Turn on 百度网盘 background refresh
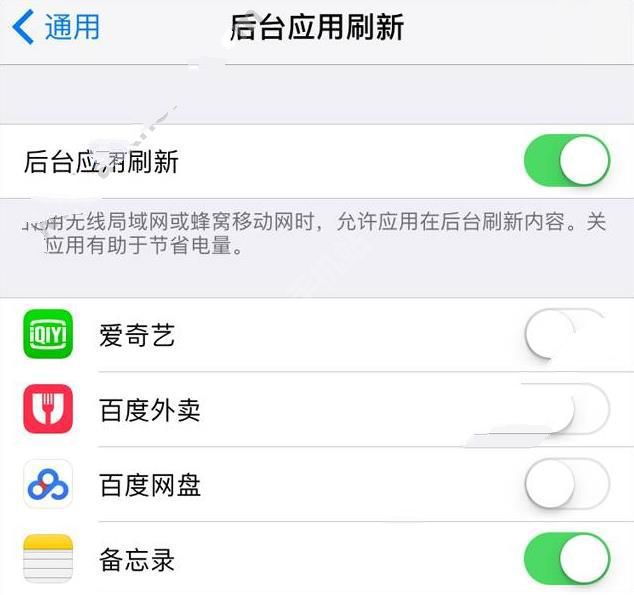This screenshot has width=634, height=595. click(x=566, y=485)
